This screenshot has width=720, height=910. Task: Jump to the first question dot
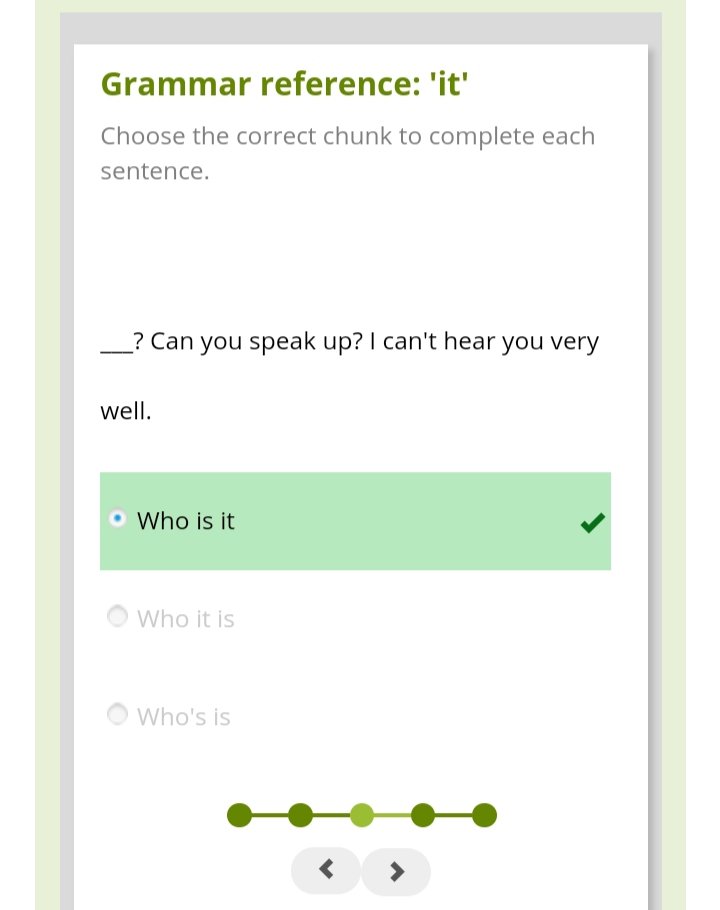pyautogui.click(x=239, y=815)
